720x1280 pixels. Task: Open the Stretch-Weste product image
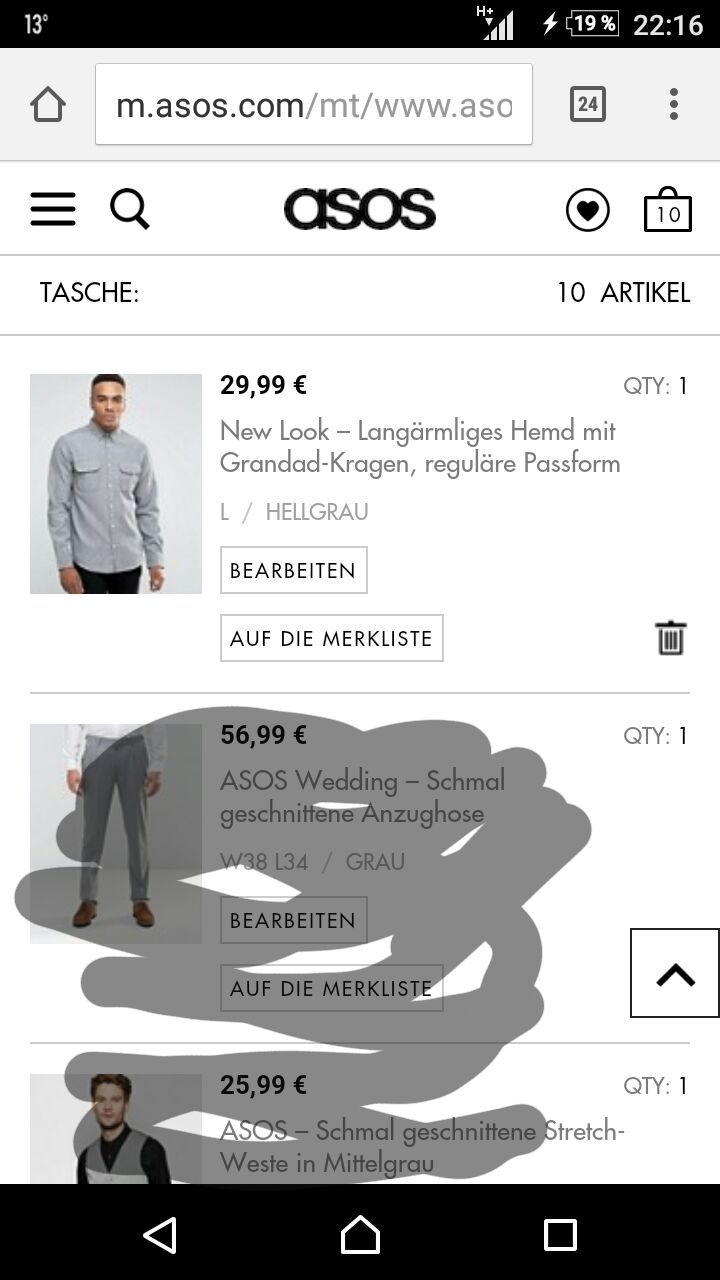[x=116, y=1130]
